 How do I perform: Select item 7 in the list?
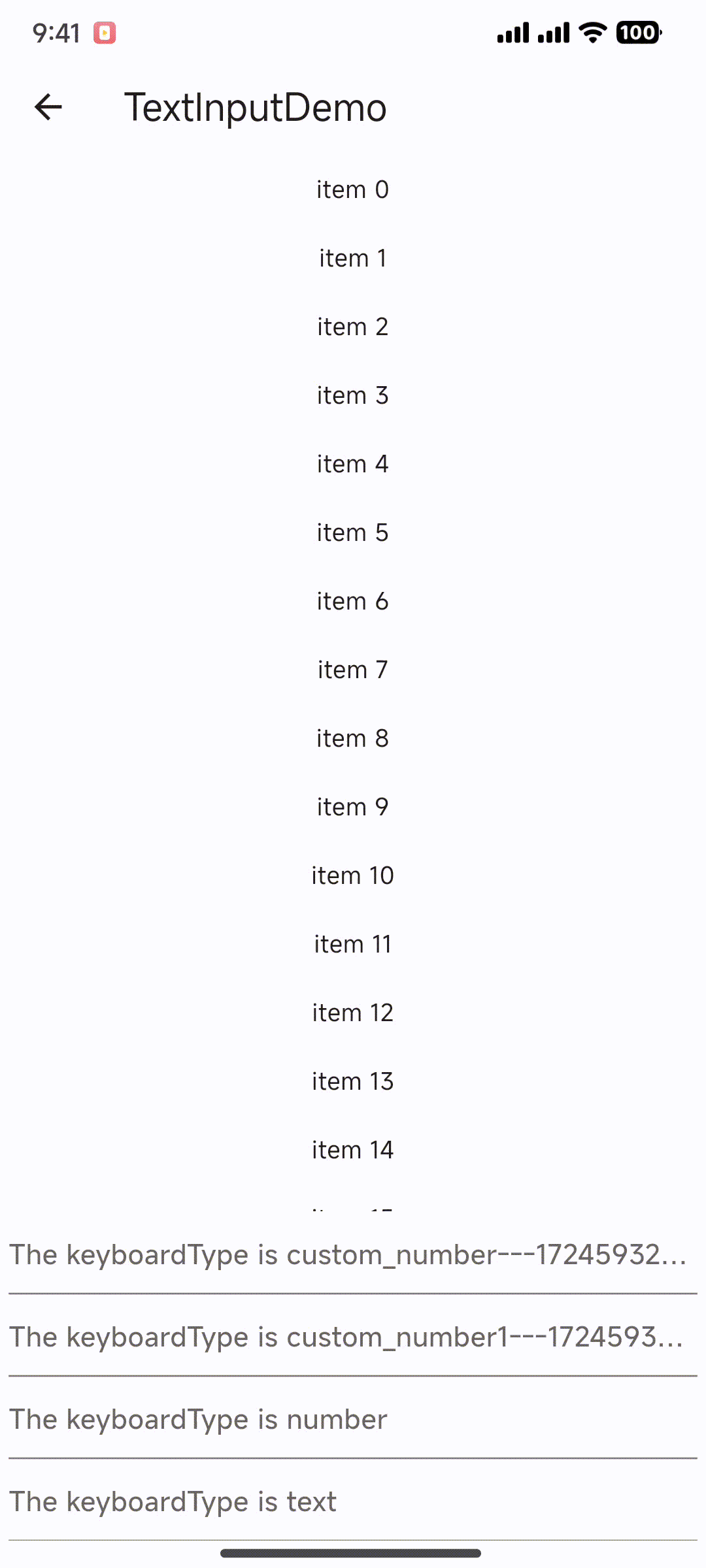pos(352,669)
